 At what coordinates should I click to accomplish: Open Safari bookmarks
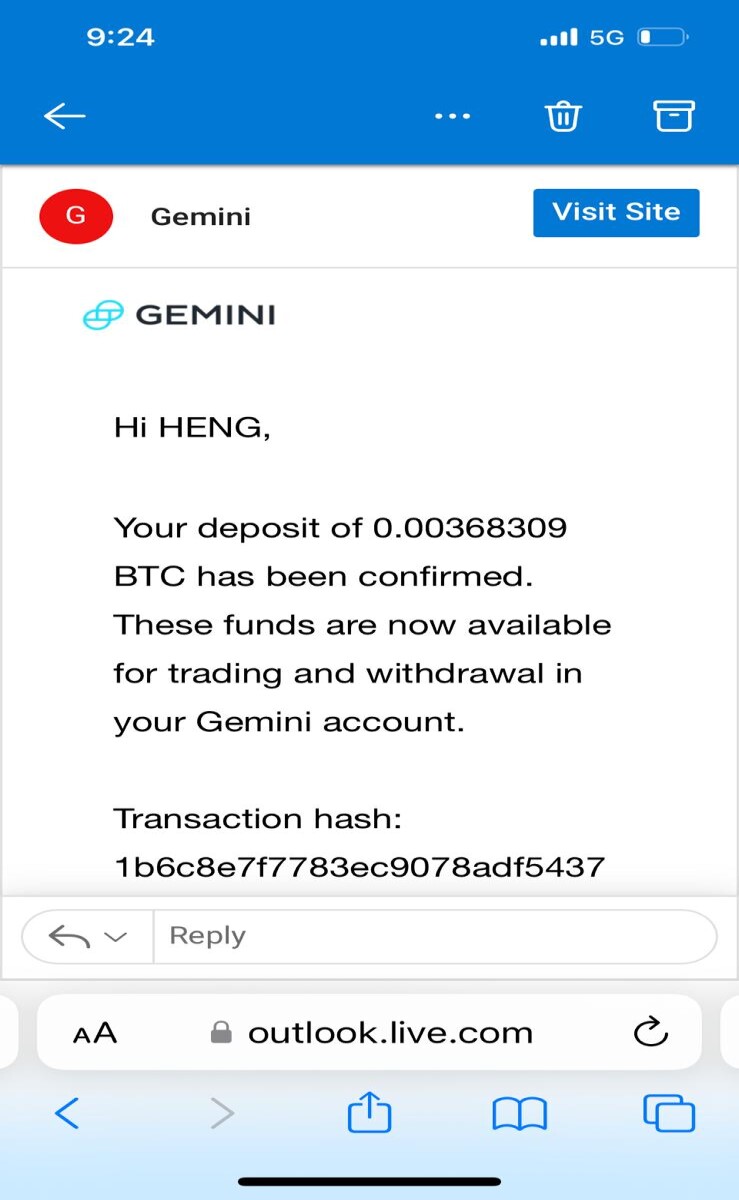pos(519,1114)
